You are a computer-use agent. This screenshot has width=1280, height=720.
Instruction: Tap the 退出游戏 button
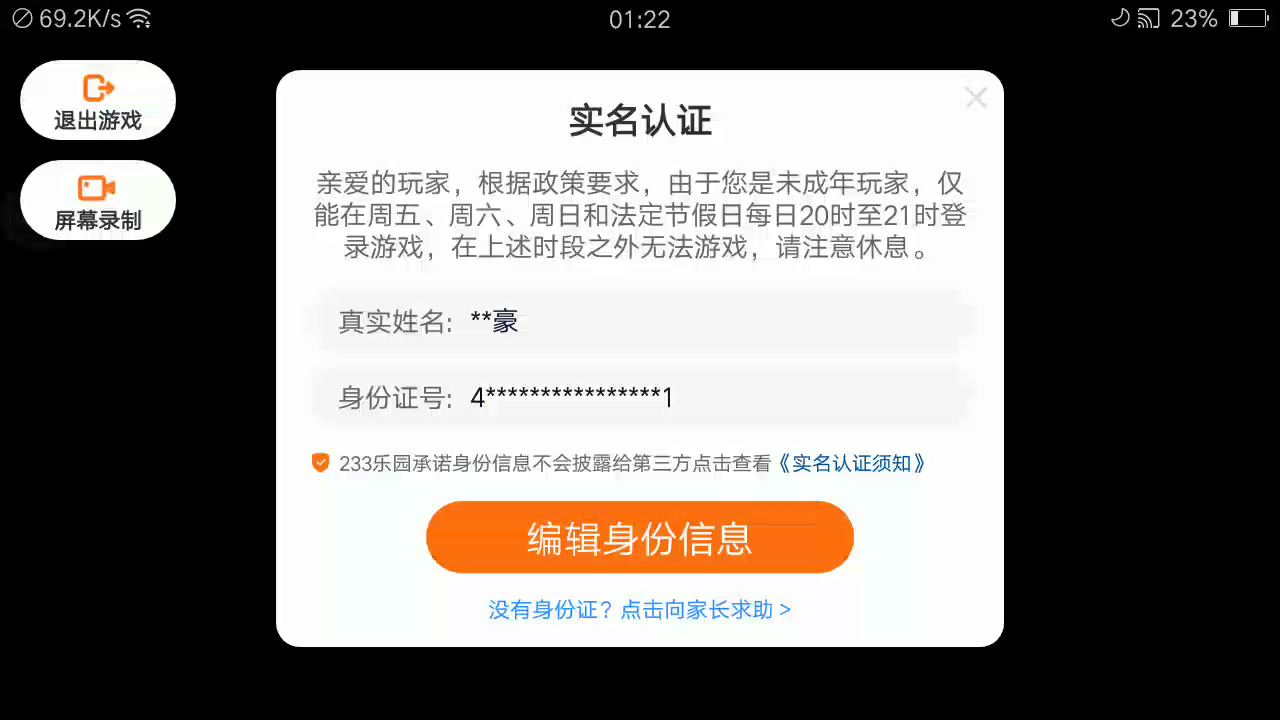pyautogui.click(x=98, y=100)
